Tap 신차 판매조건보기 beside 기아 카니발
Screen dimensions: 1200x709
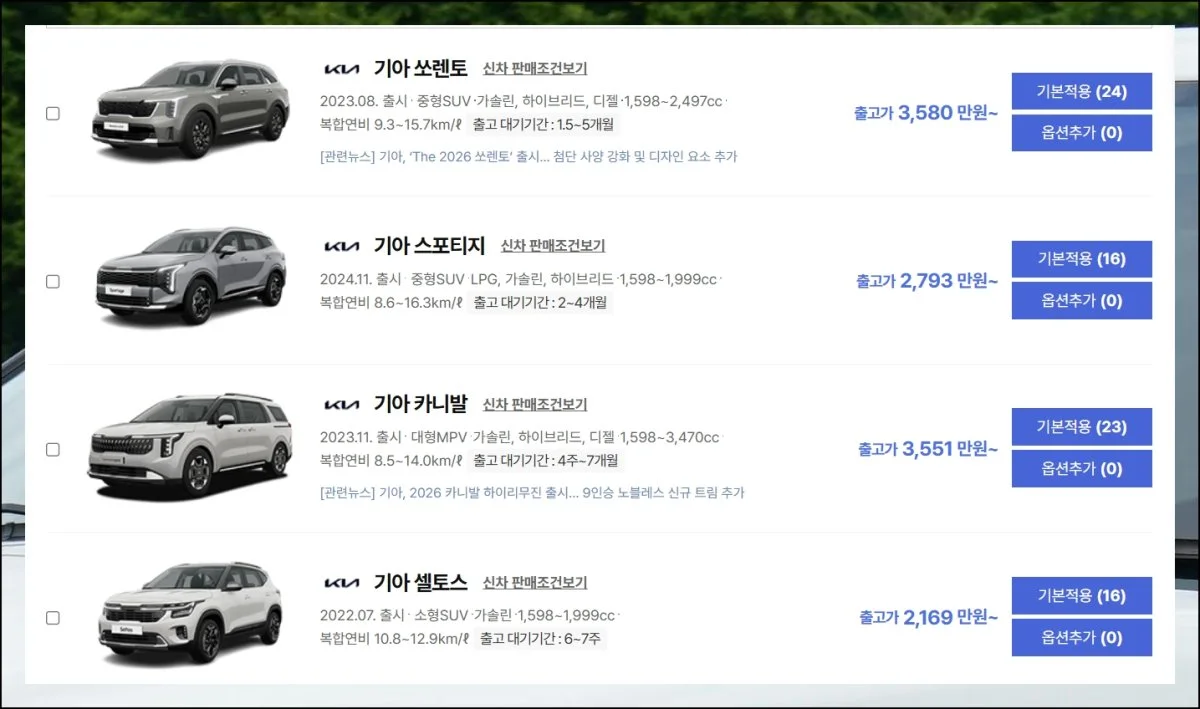534,405
